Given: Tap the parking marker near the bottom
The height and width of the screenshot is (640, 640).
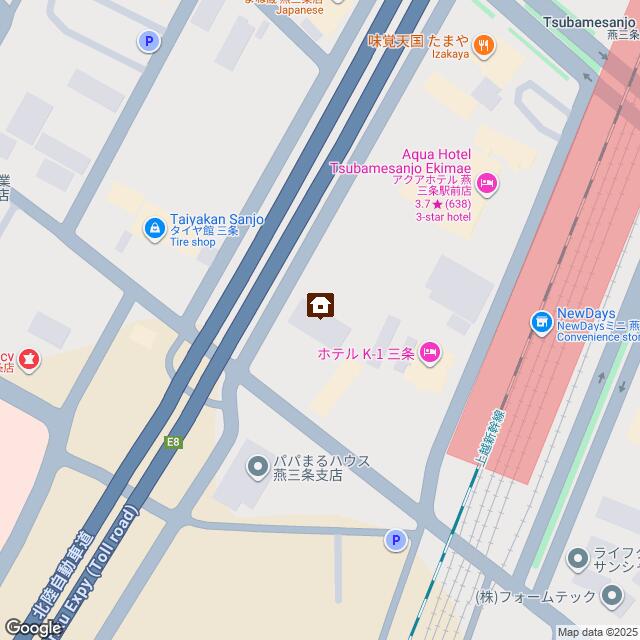Looking at the screenshot, I should coord(397,540).
